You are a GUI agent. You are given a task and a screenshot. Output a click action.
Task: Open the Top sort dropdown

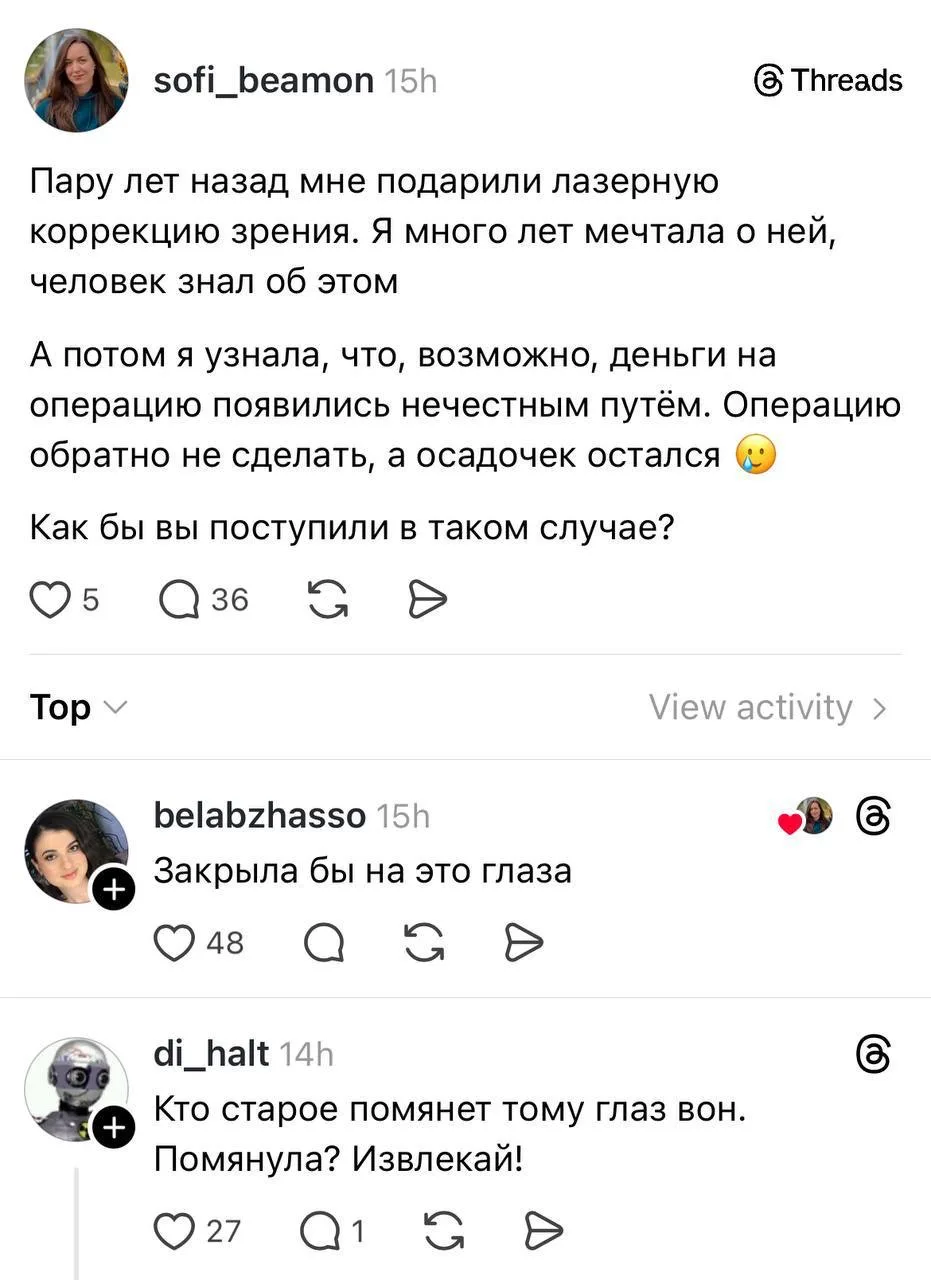click(x=77, y=708)
